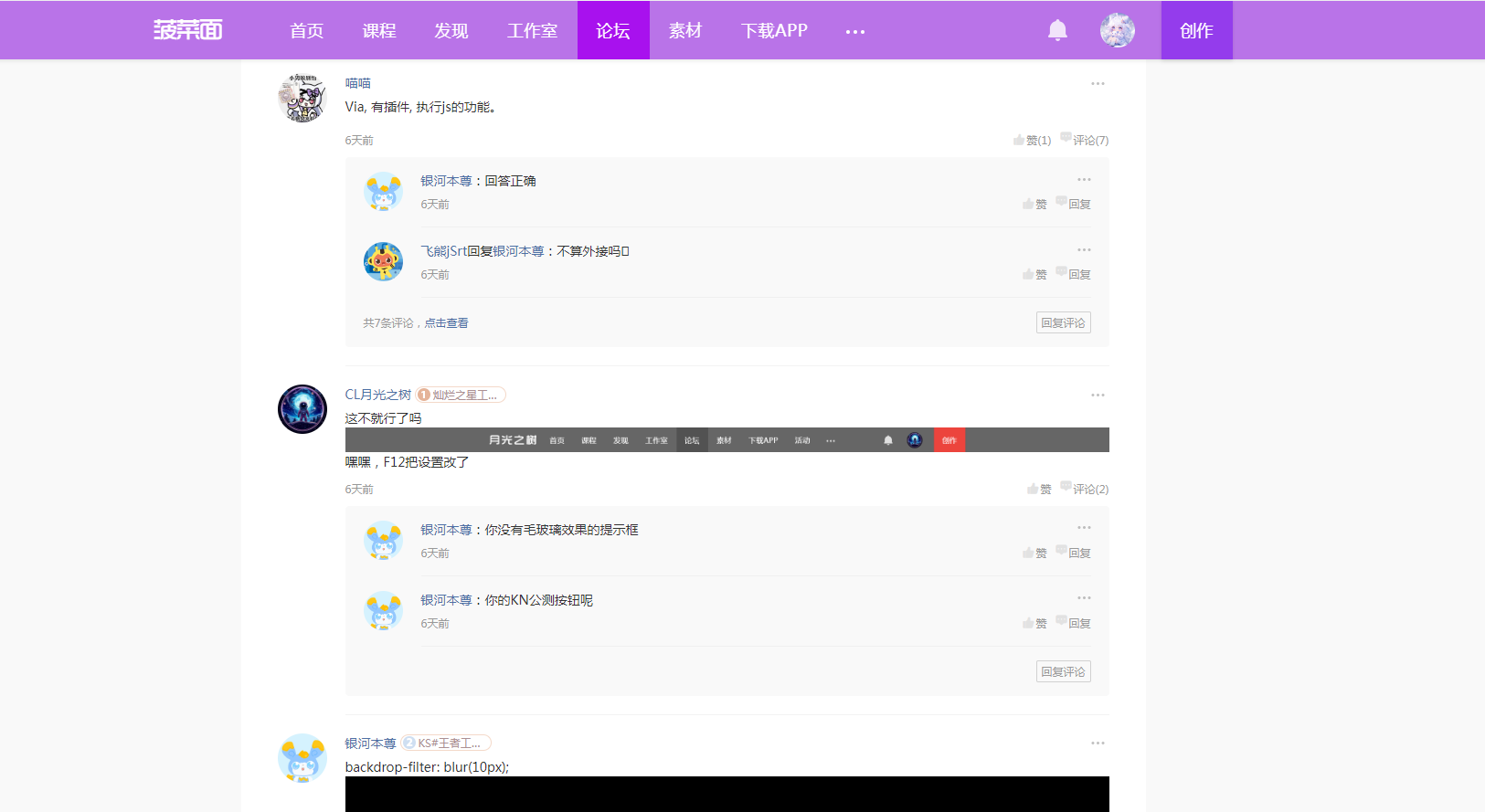Screen dimensions: 1485x812
Task: Open CL月光之树's profile name
Action: coord(377,395)
